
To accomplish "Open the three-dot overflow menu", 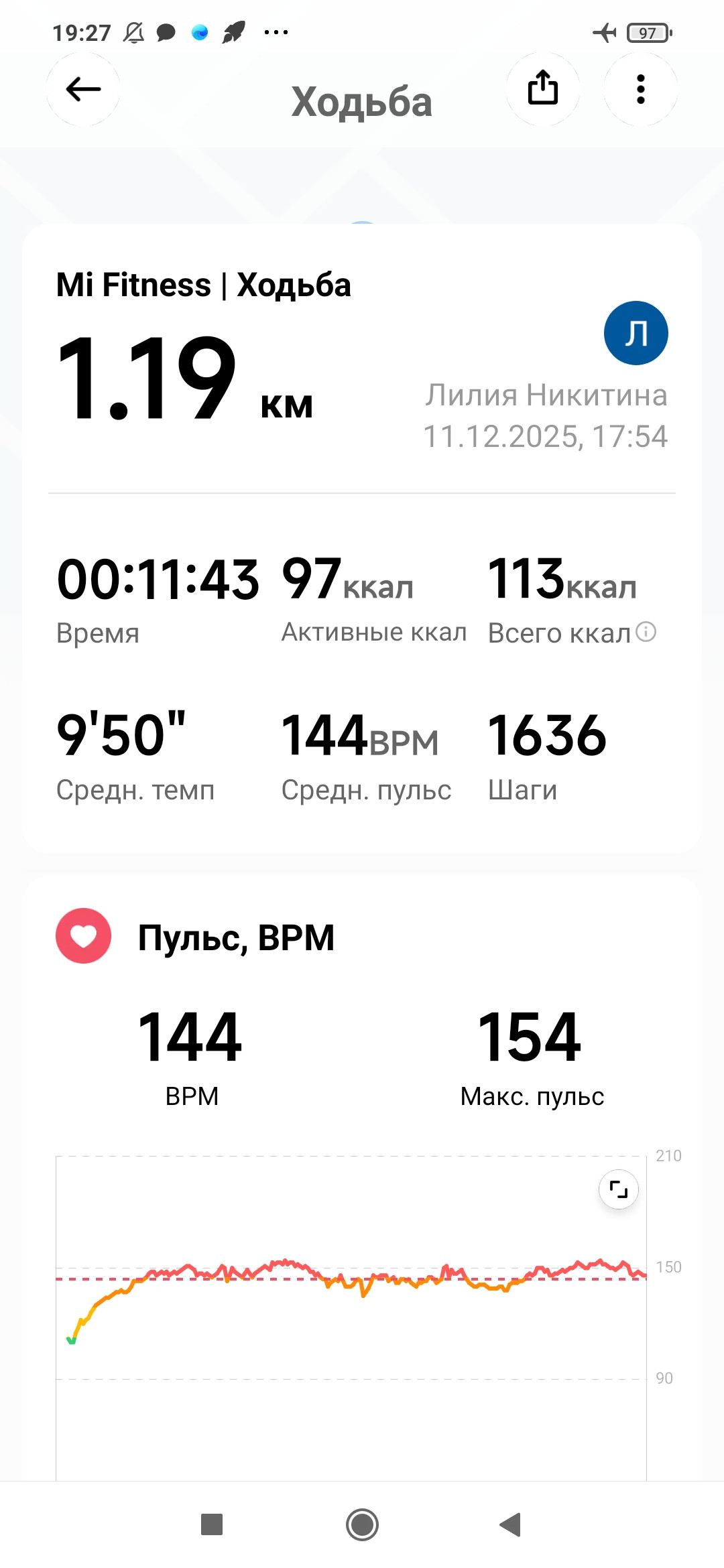I will coord(641,89).
